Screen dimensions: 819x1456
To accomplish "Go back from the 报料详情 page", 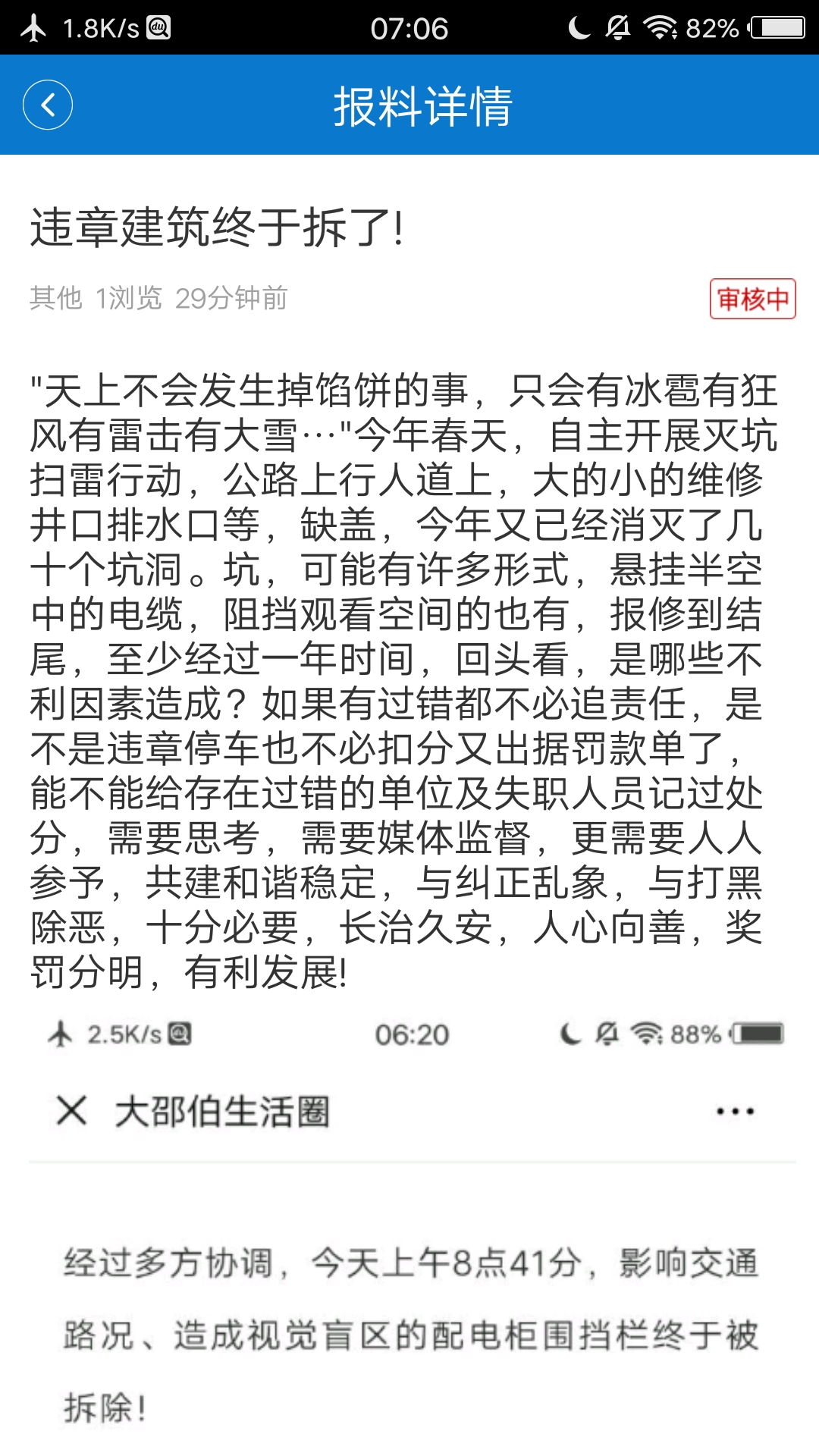I will [48, 105].
